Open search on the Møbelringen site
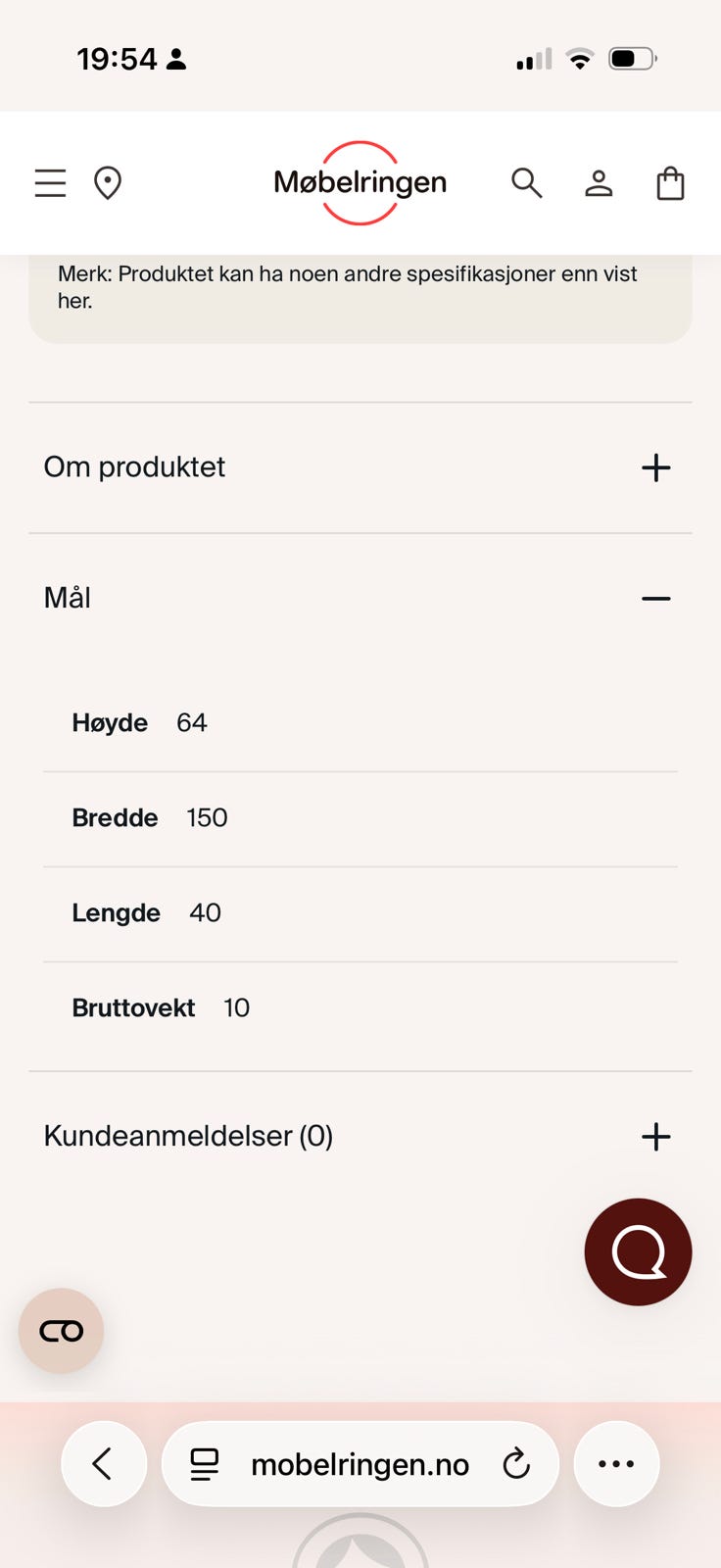Screen dimensions: 721x1568 [527, 182]
